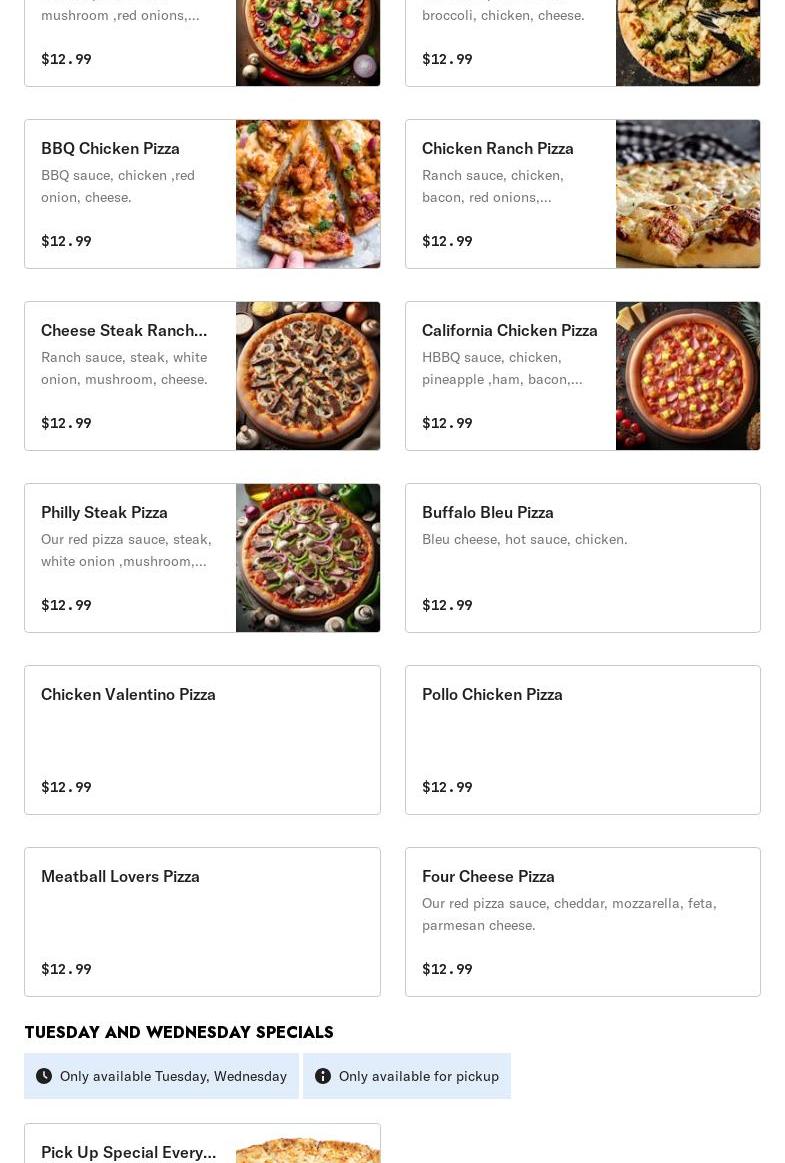Image resolution: width=785 pixels, height=1163 pixels.
Task: Open Chicken Valentino Pizza
Action: [202, 740]
